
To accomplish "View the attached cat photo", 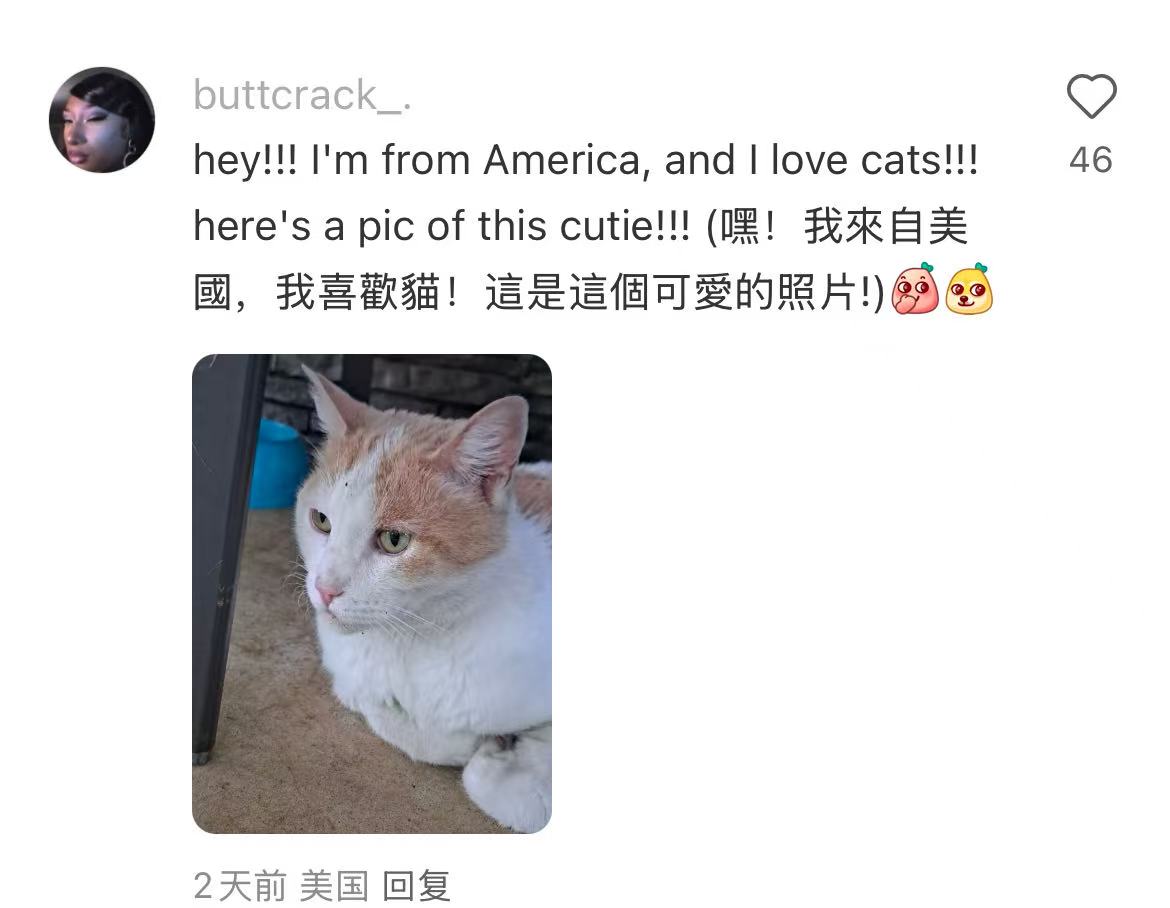I will click(x=371, y=593).
